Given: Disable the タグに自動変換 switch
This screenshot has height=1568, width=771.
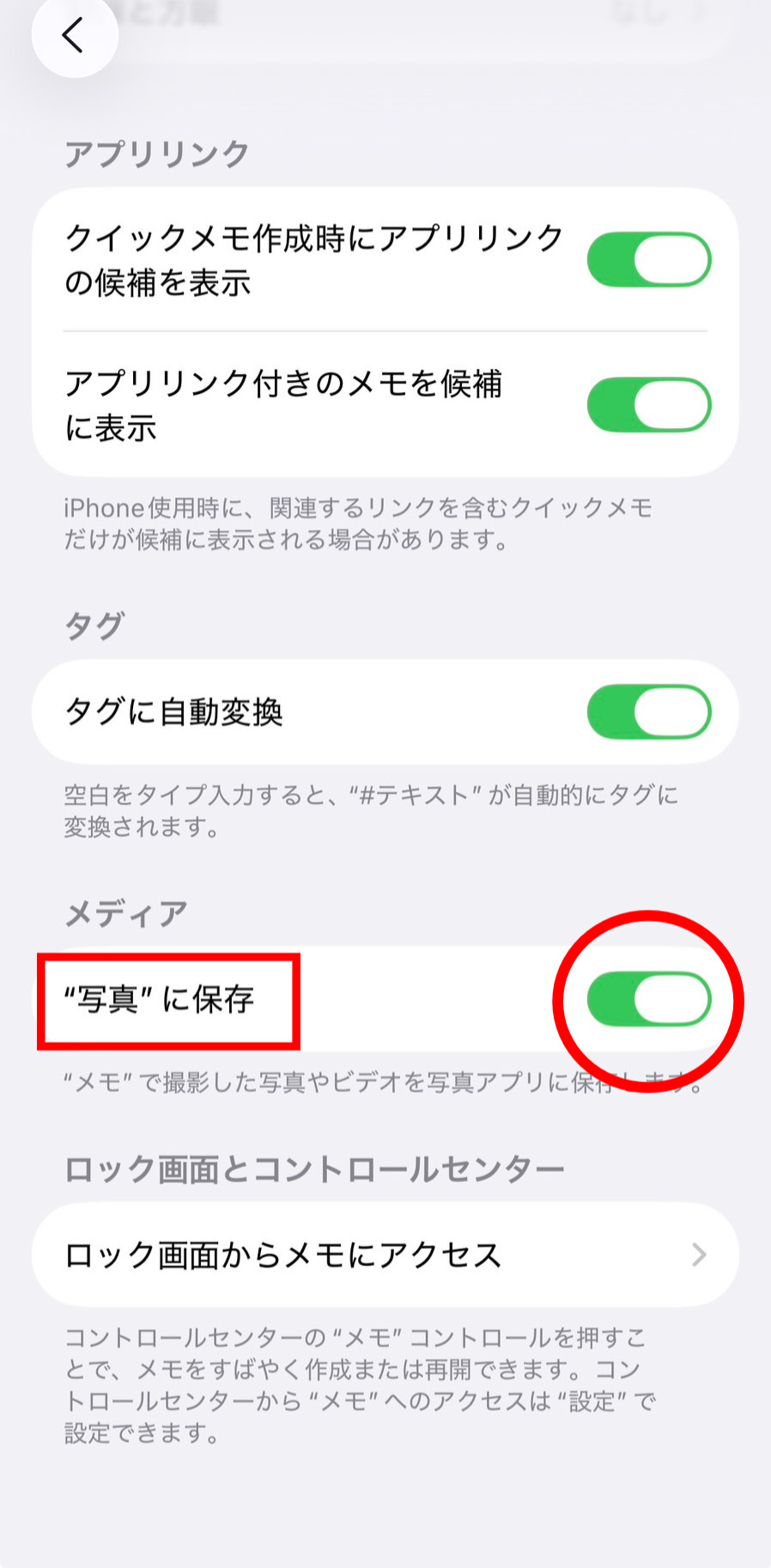Looking at the screenshot, I should pos(650,711).
